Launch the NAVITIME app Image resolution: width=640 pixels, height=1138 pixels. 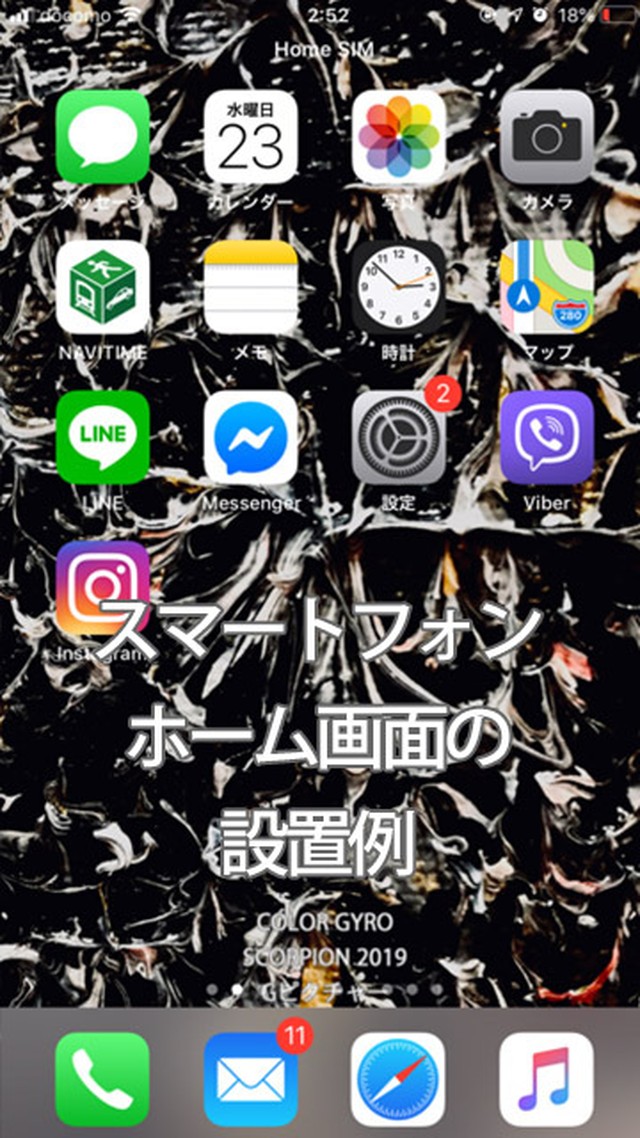coord(103,287)
